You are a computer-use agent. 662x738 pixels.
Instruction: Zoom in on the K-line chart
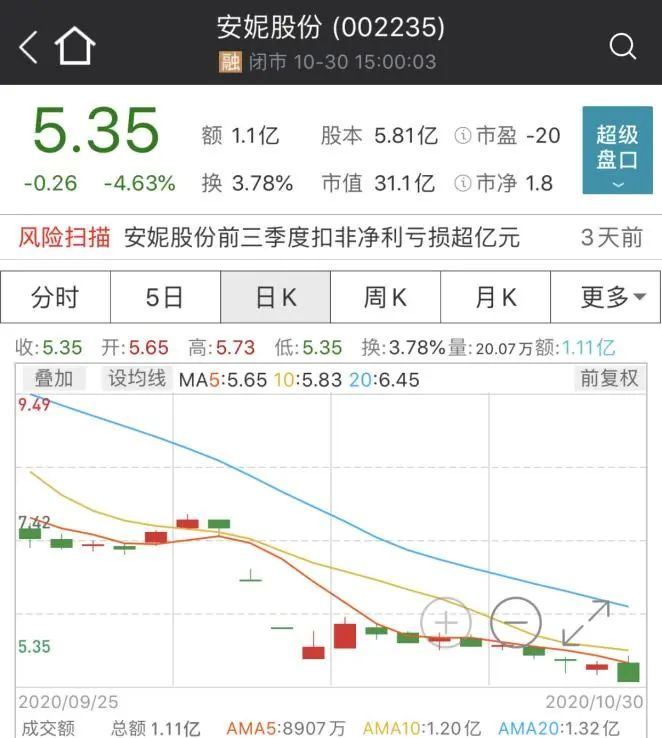point(445,622)
